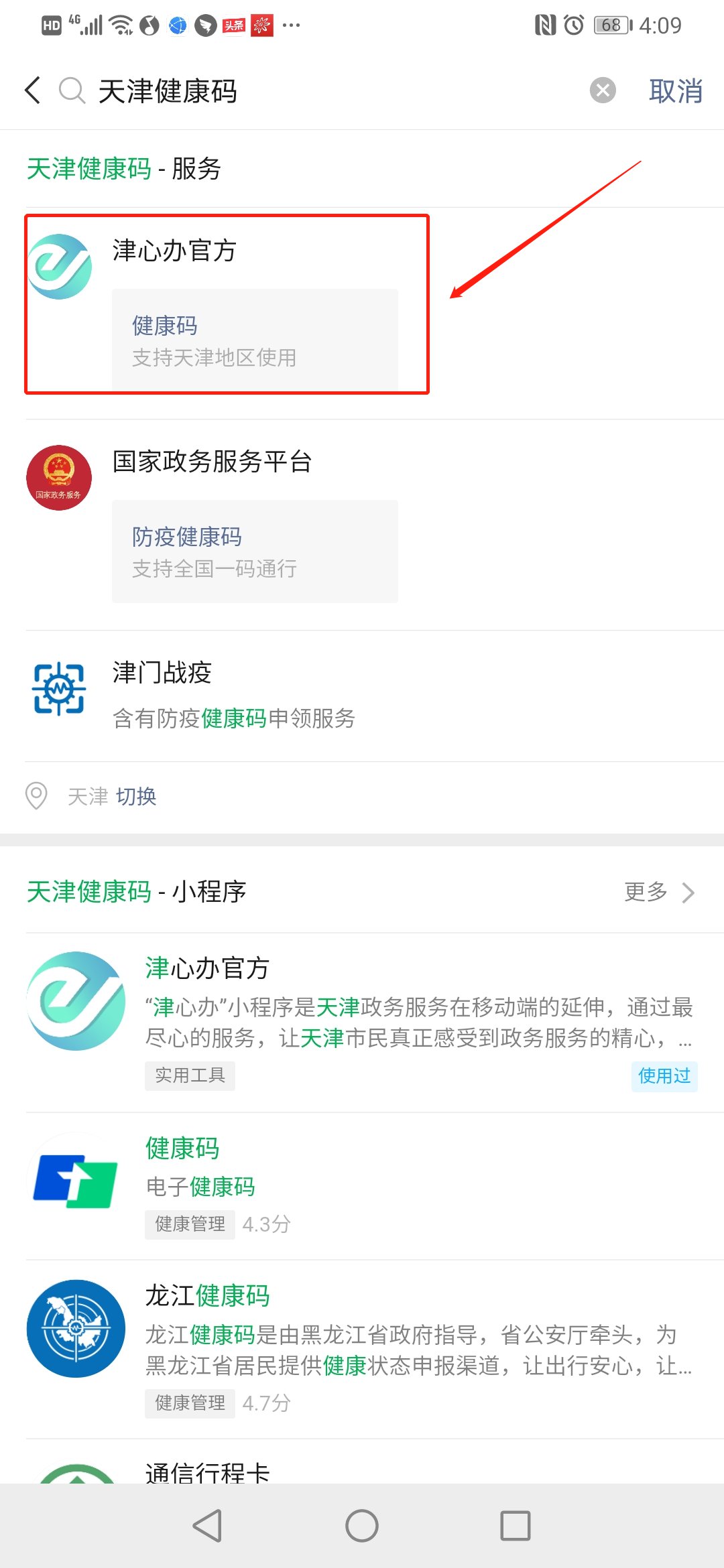
Task: Open the 通信行程卡 mini program
Action: (208, 1471)
